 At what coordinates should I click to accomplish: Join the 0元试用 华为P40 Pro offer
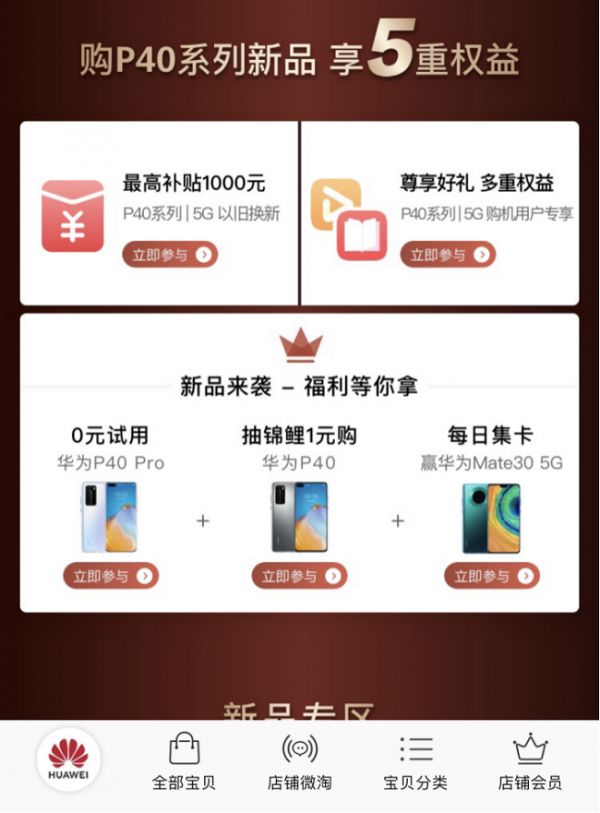pyautogui.click(x=110, y=576)
